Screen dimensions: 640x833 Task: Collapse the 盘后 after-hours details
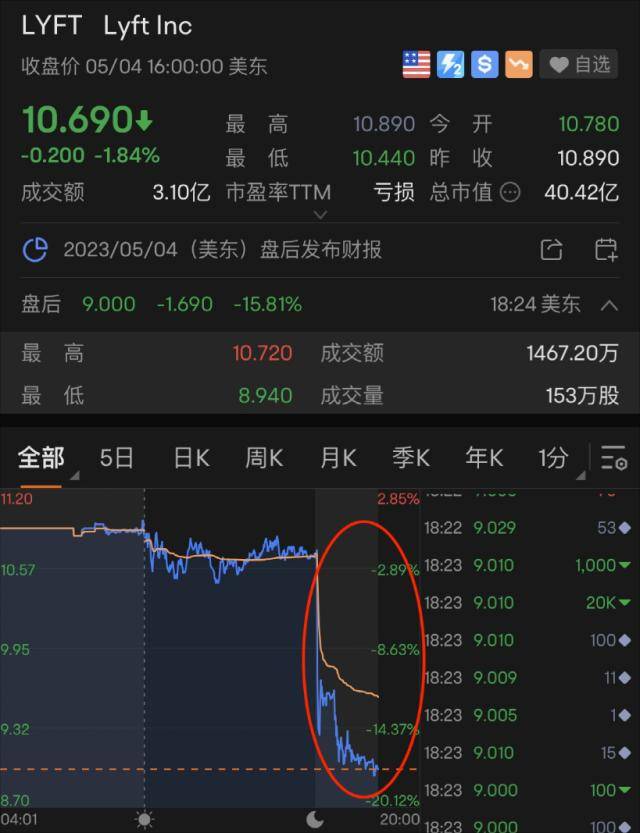click(x=608, y=305)
